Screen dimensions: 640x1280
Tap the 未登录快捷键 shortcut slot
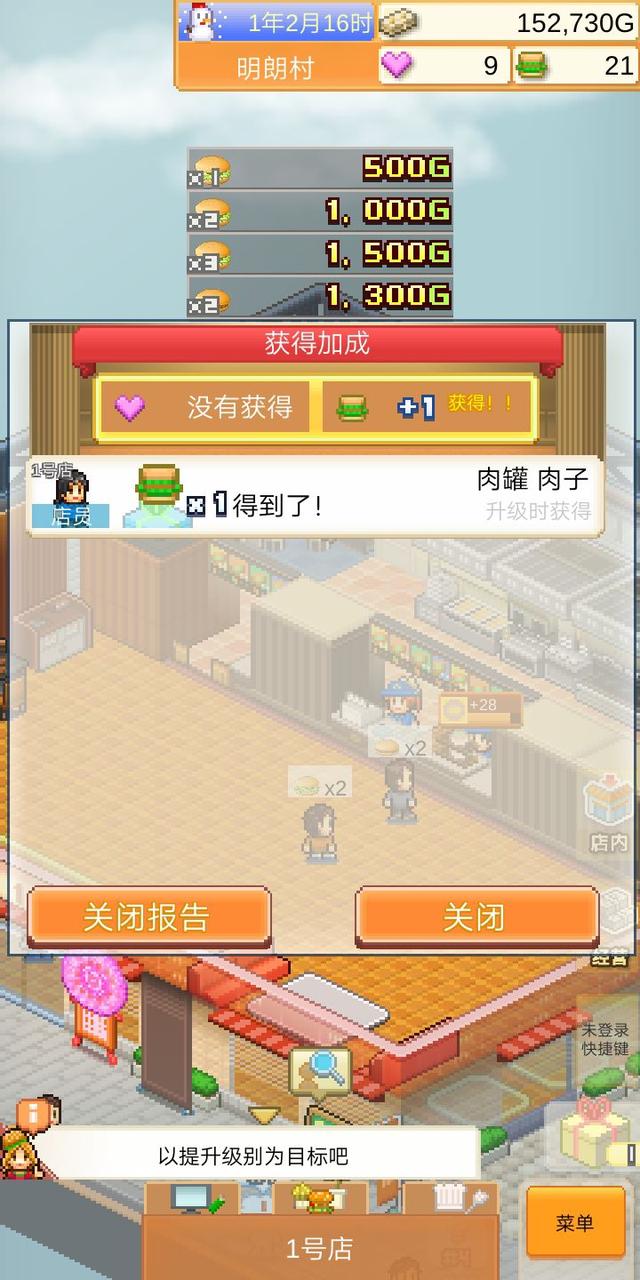tap(607, 1040)
